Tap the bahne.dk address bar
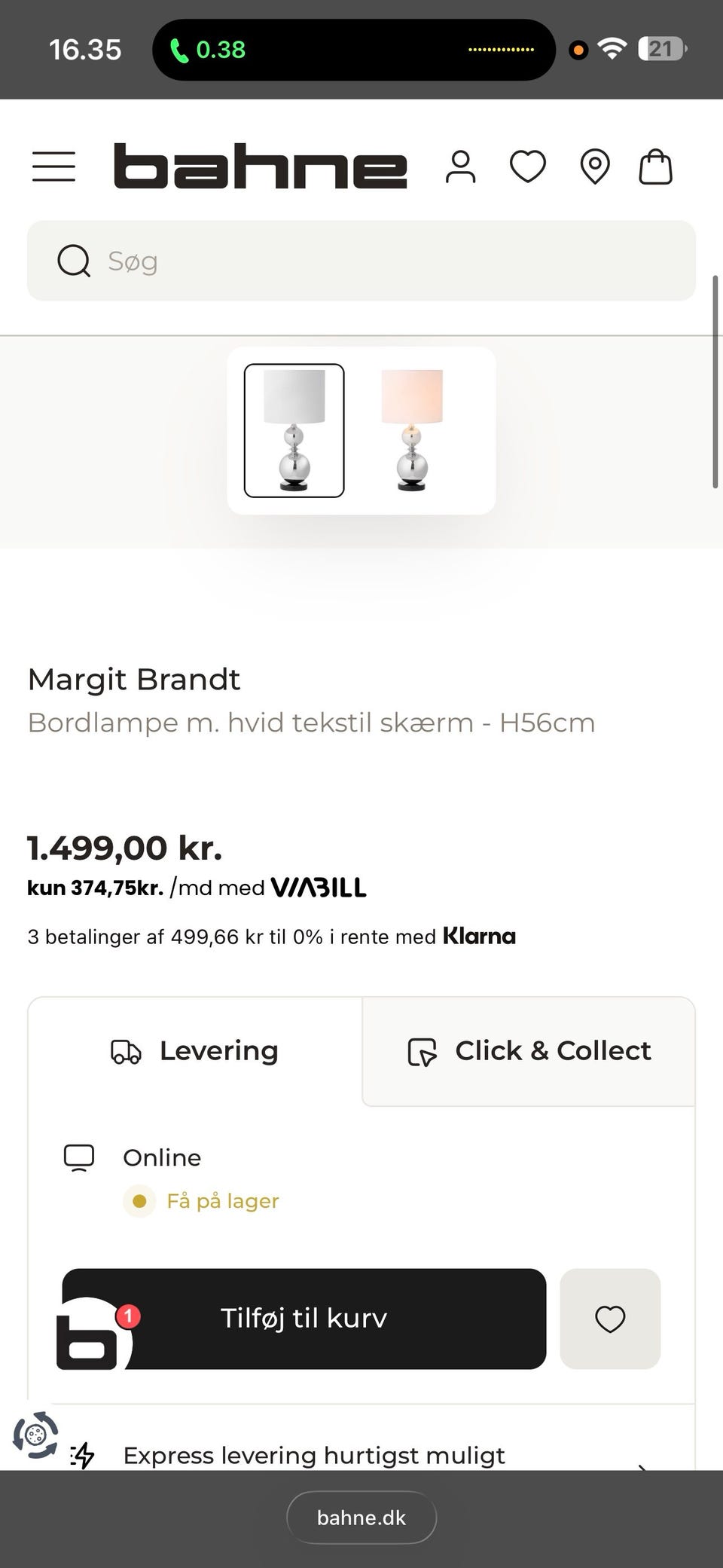This screenshot has width=723, height=1568. point(361,1518)
